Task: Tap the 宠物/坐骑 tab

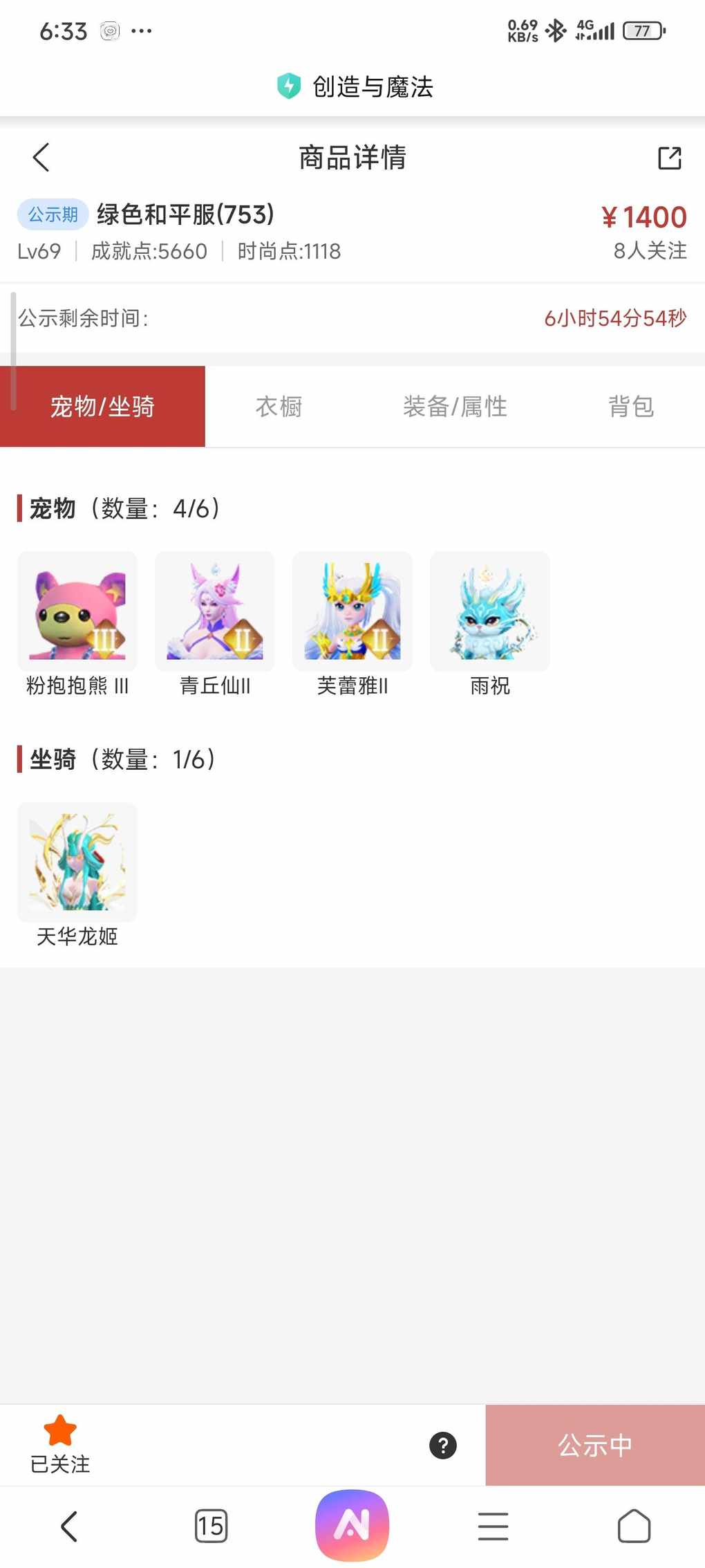Action: (x=102, y=407)
